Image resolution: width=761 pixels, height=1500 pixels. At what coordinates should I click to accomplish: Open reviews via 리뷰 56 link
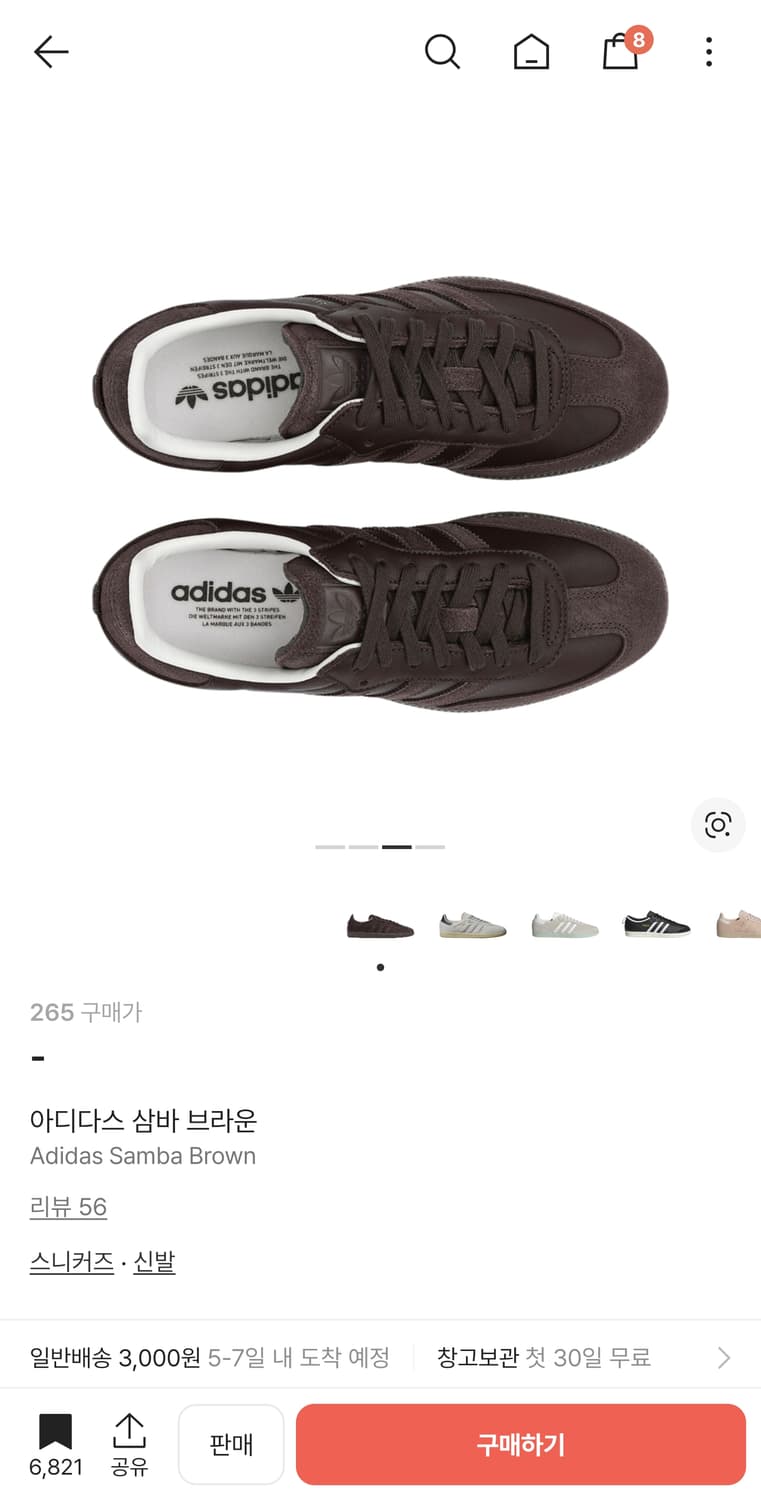68,1206
